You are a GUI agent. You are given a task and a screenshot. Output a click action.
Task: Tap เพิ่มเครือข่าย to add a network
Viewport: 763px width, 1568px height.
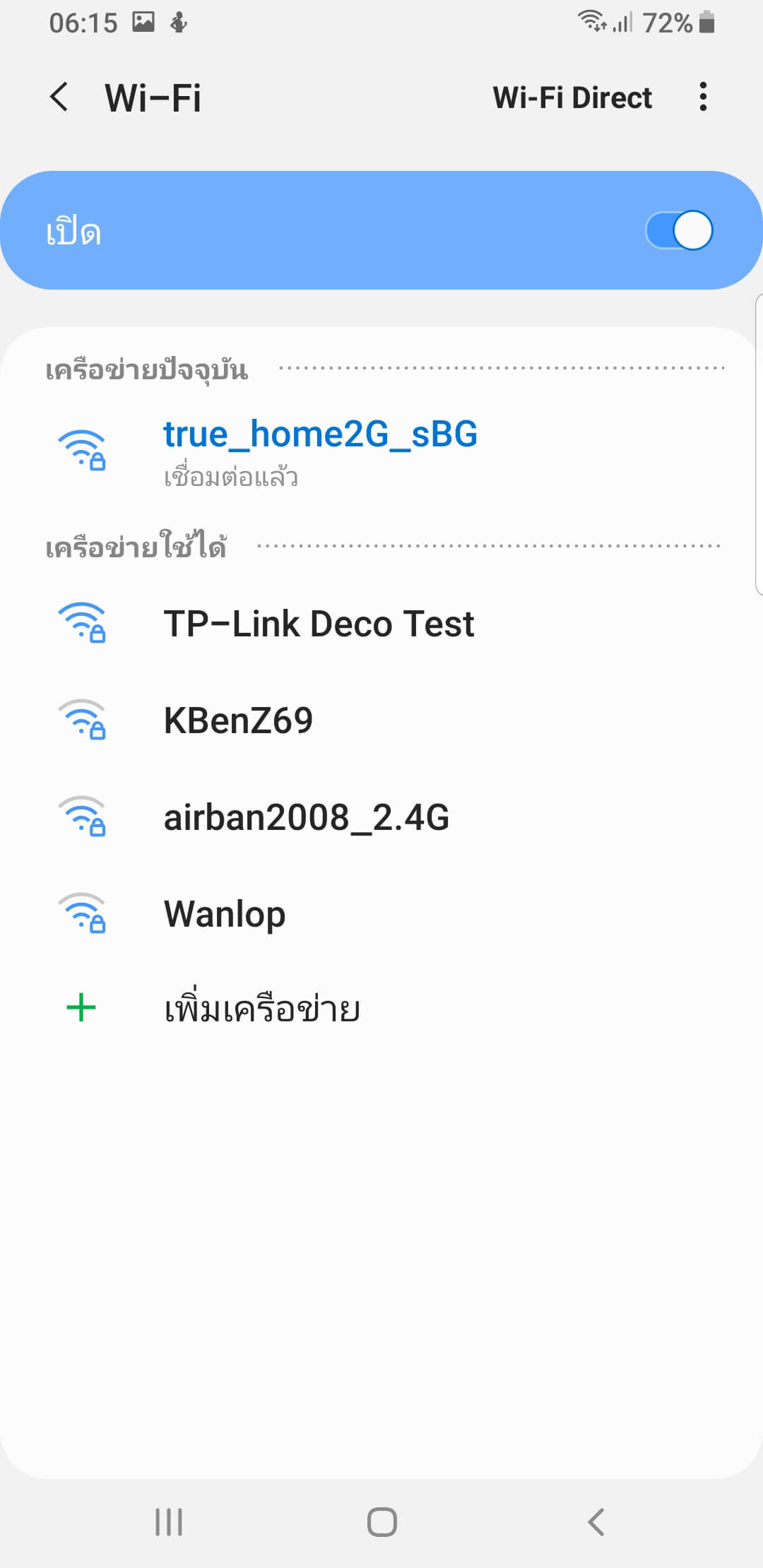pyautogui.click(x=381, y=1009)
